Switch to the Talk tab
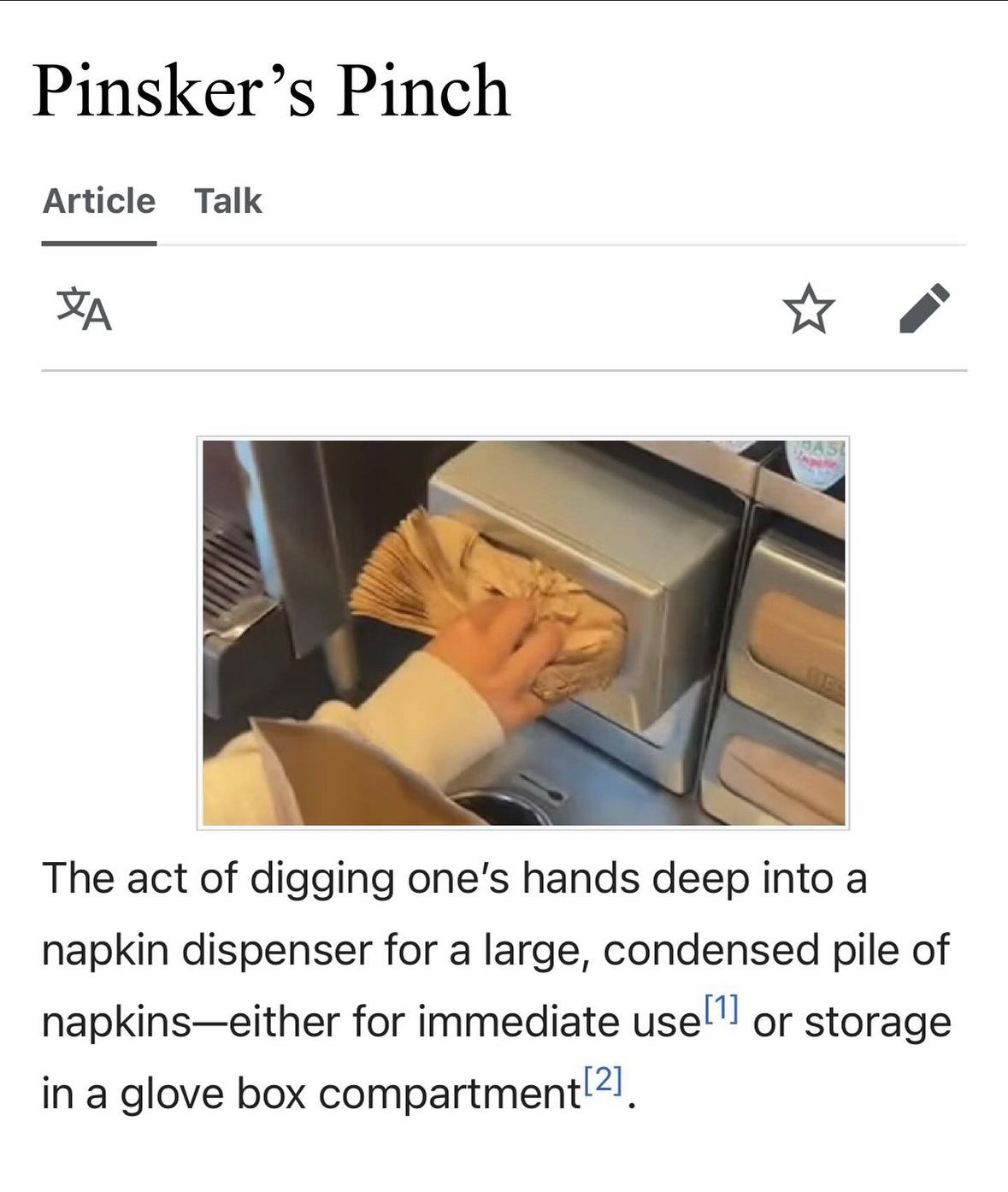 227,202
